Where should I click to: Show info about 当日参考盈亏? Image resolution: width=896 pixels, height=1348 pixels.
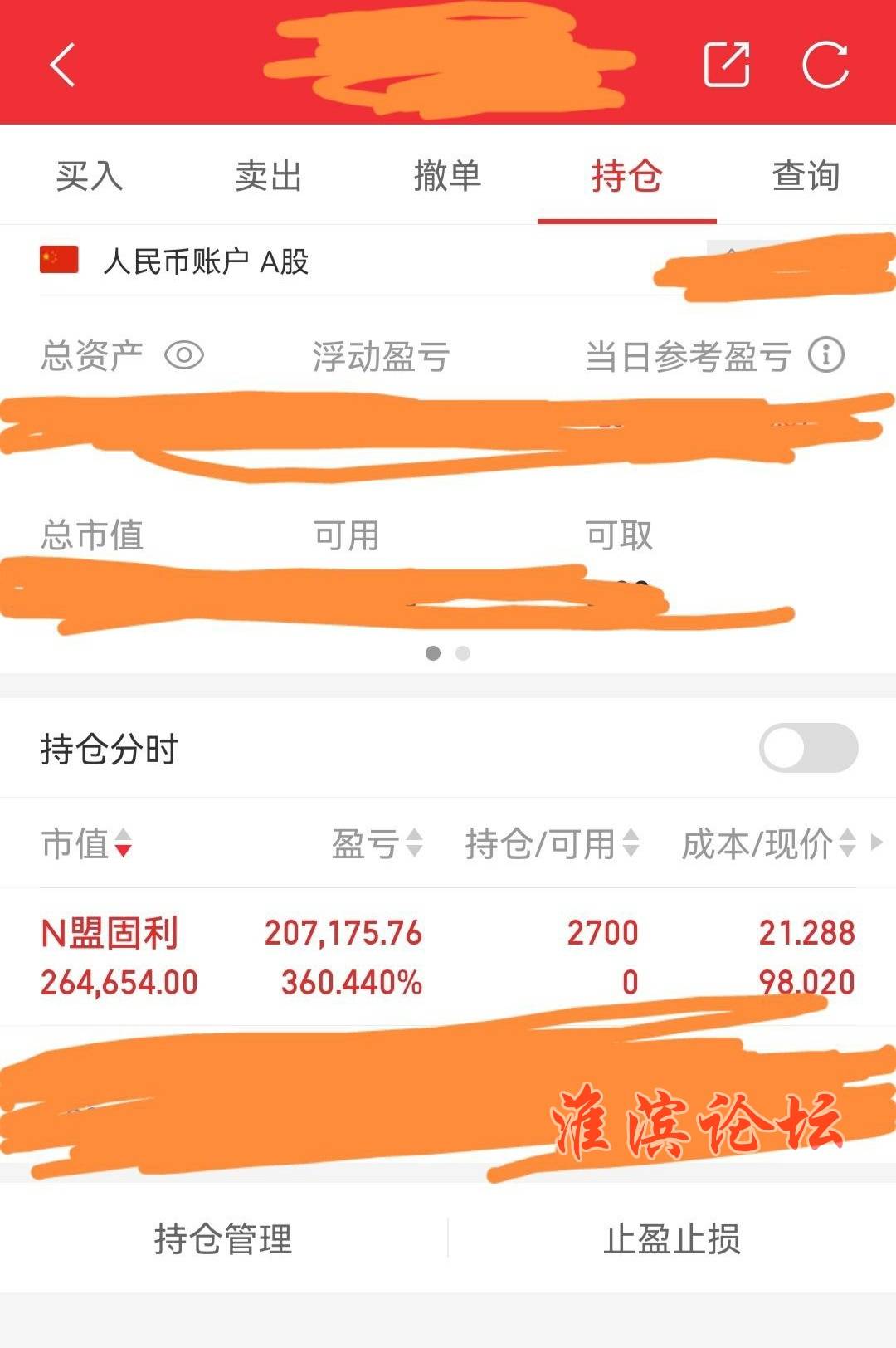point(826,355)
